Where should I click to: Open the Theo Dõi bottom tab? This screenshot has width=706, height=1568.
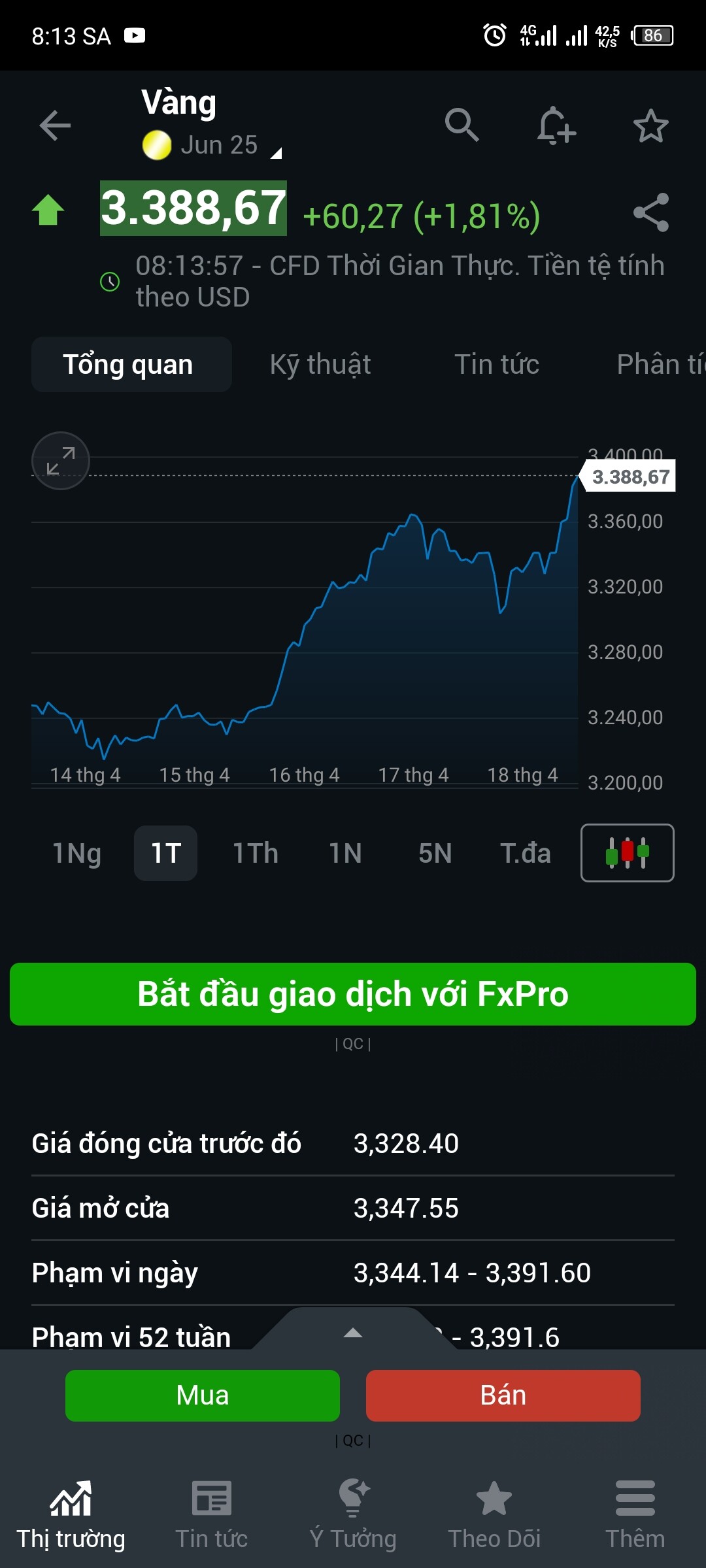pos(494,1514)
